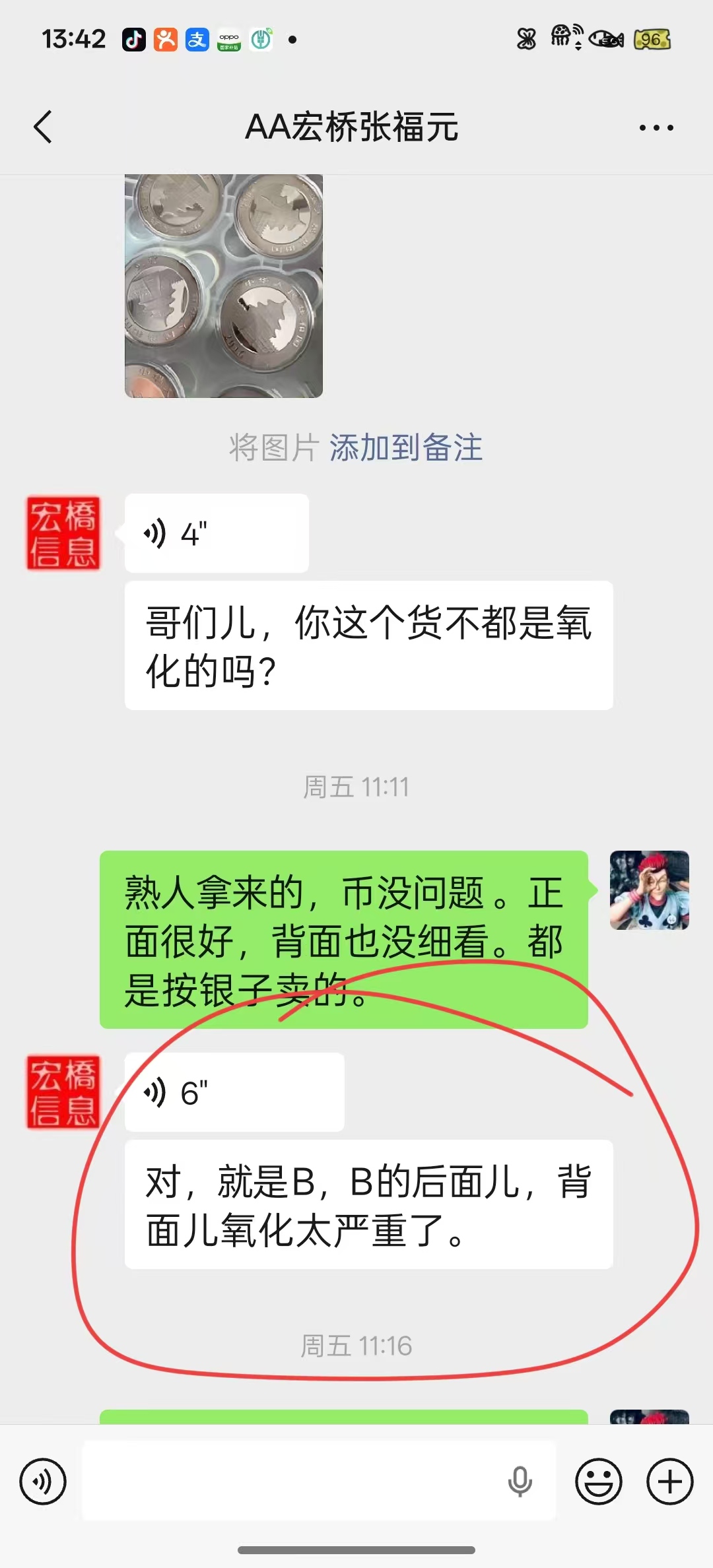This screenshot has height=1568, width=713.
Task: Go back from the chat
Action: click(x=43, y=127)
